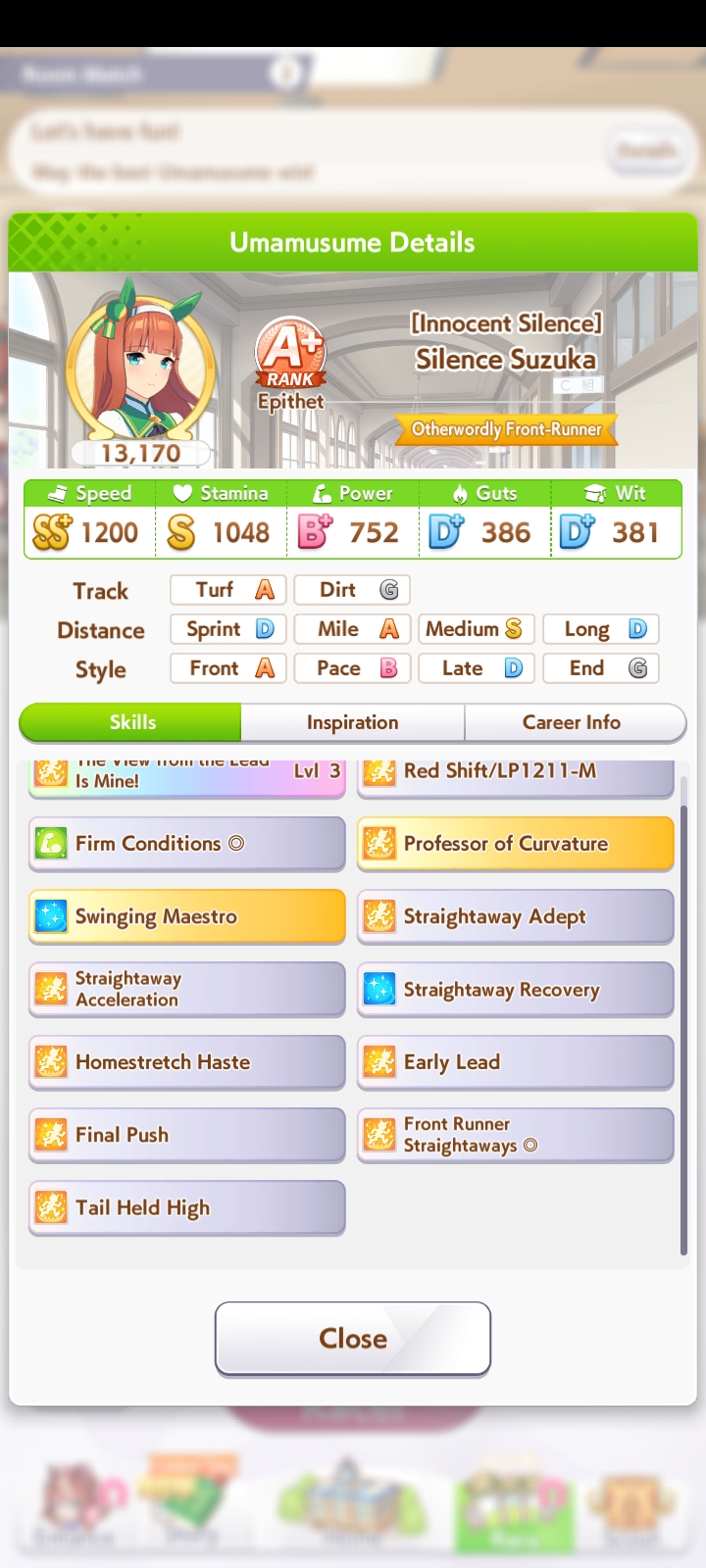Open the Professor of Curvature skill
706x1568 pixels.
pos(515,843)
